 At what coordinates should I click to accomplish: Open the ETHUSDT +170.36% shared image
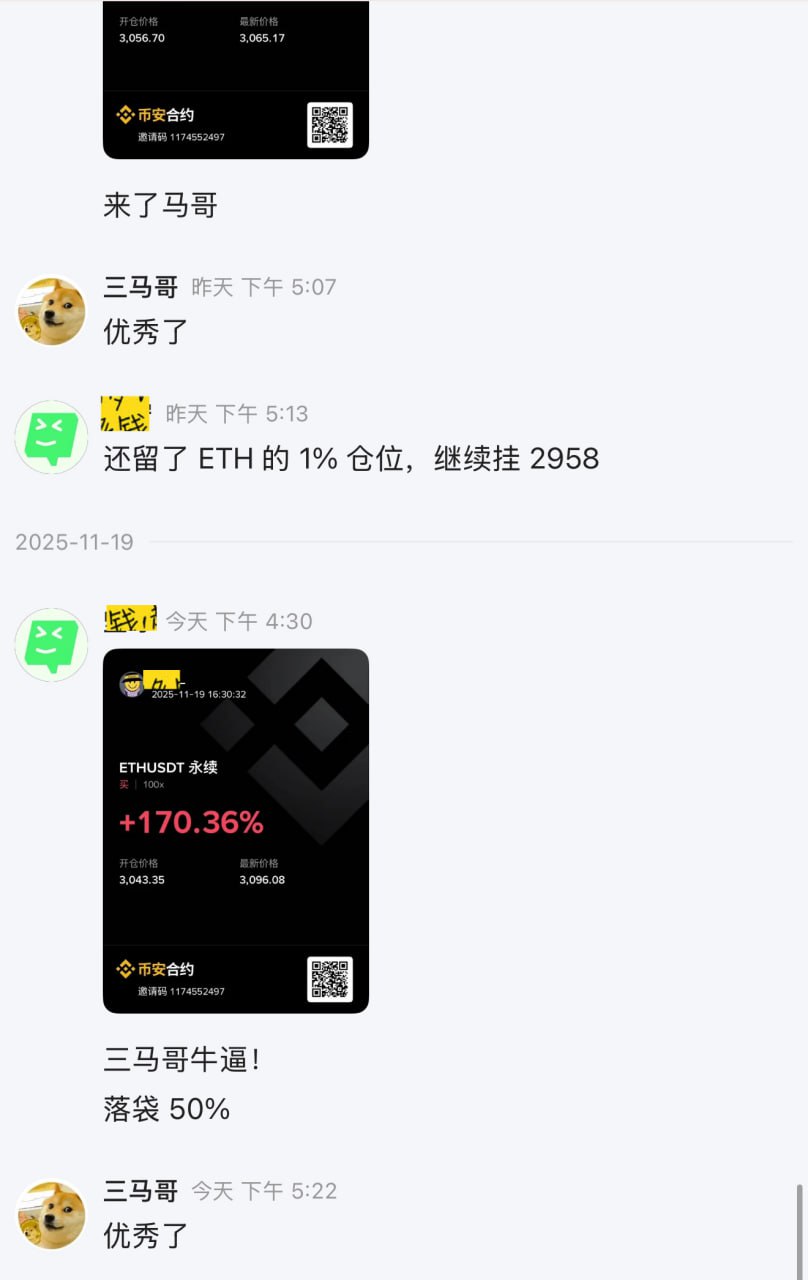[x=236, y=830]
